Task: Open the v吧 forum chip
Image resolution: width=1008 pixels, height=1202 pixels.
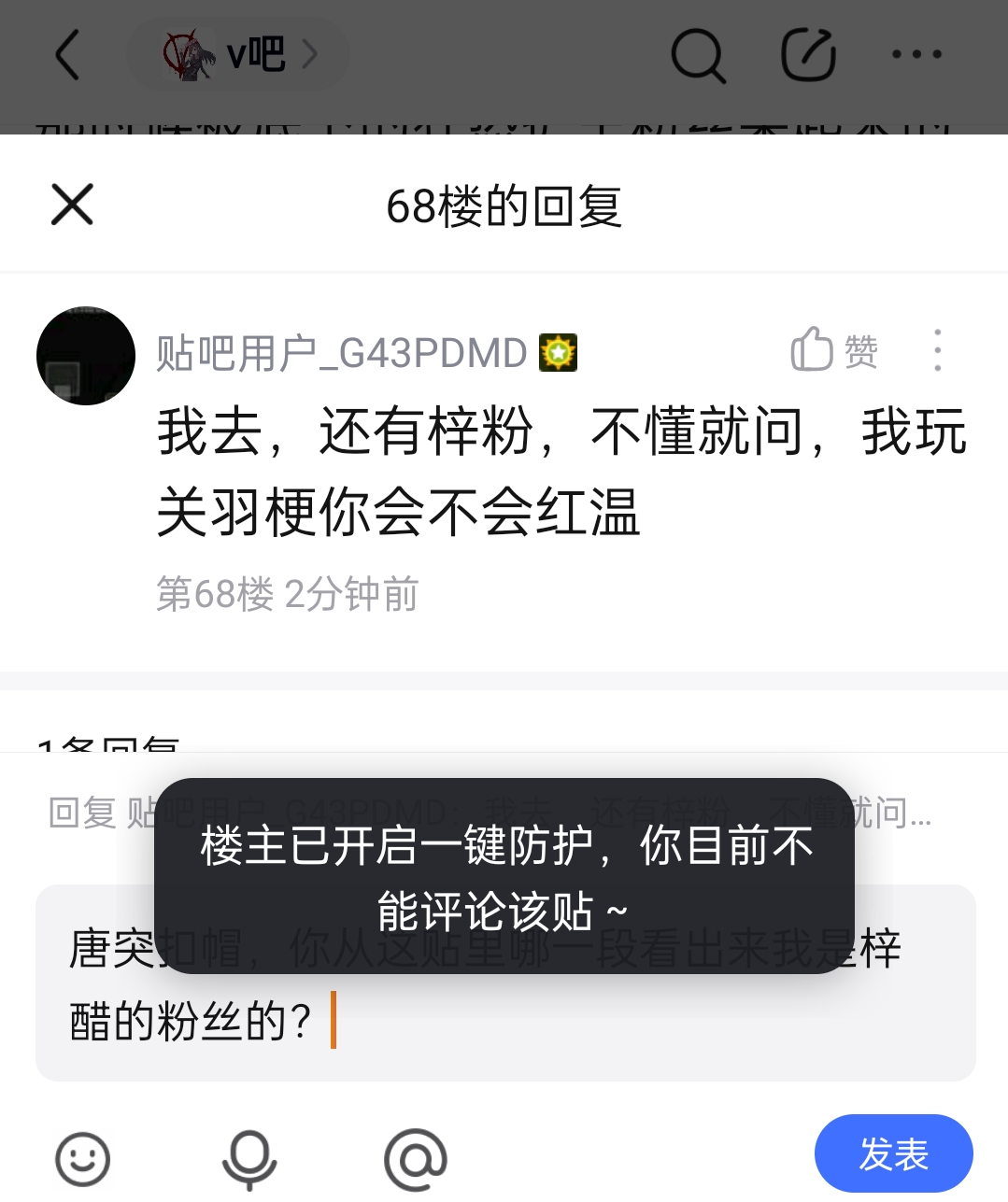Action: click(x=238, y=55)
